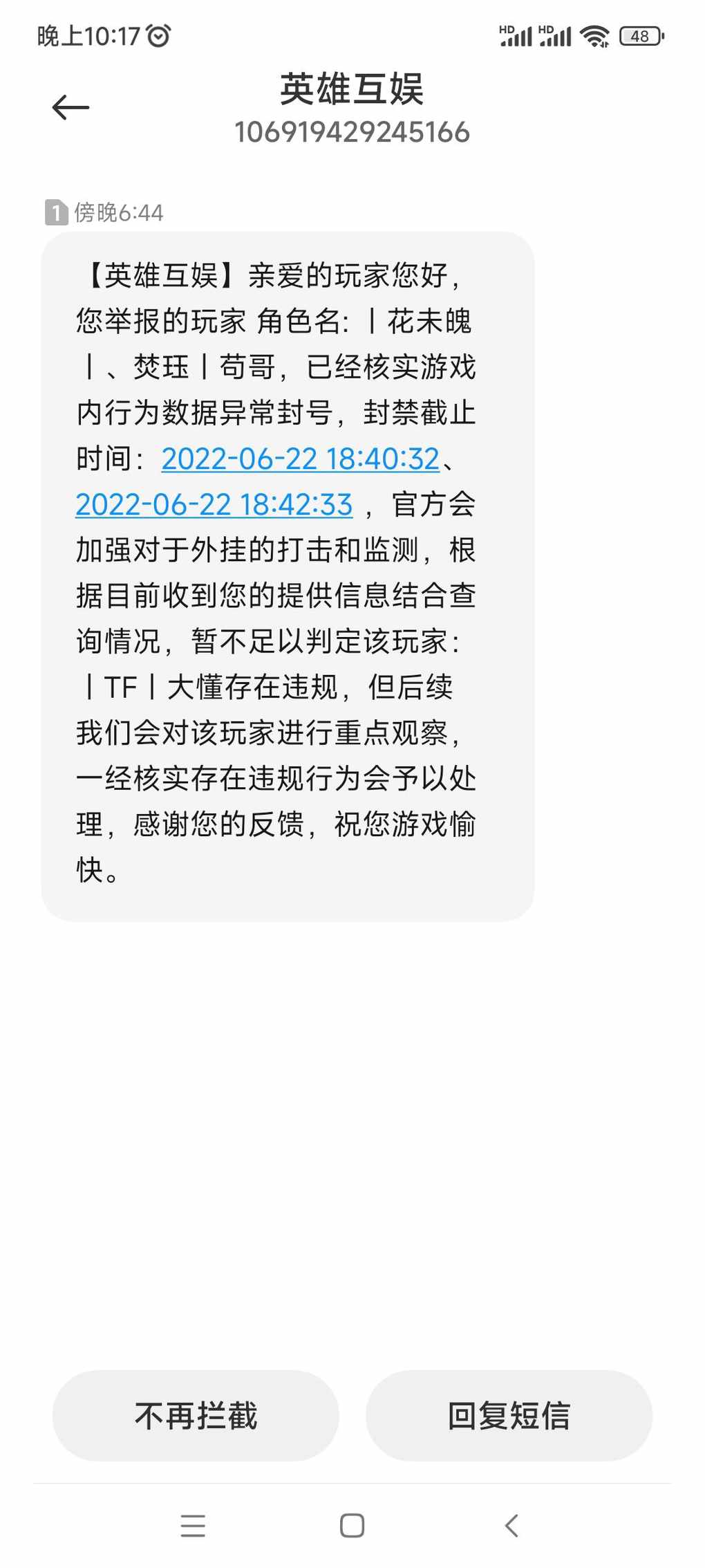705x1568 pixels.
Task: Tap the system back chevron
Action: coord(511,1525)
